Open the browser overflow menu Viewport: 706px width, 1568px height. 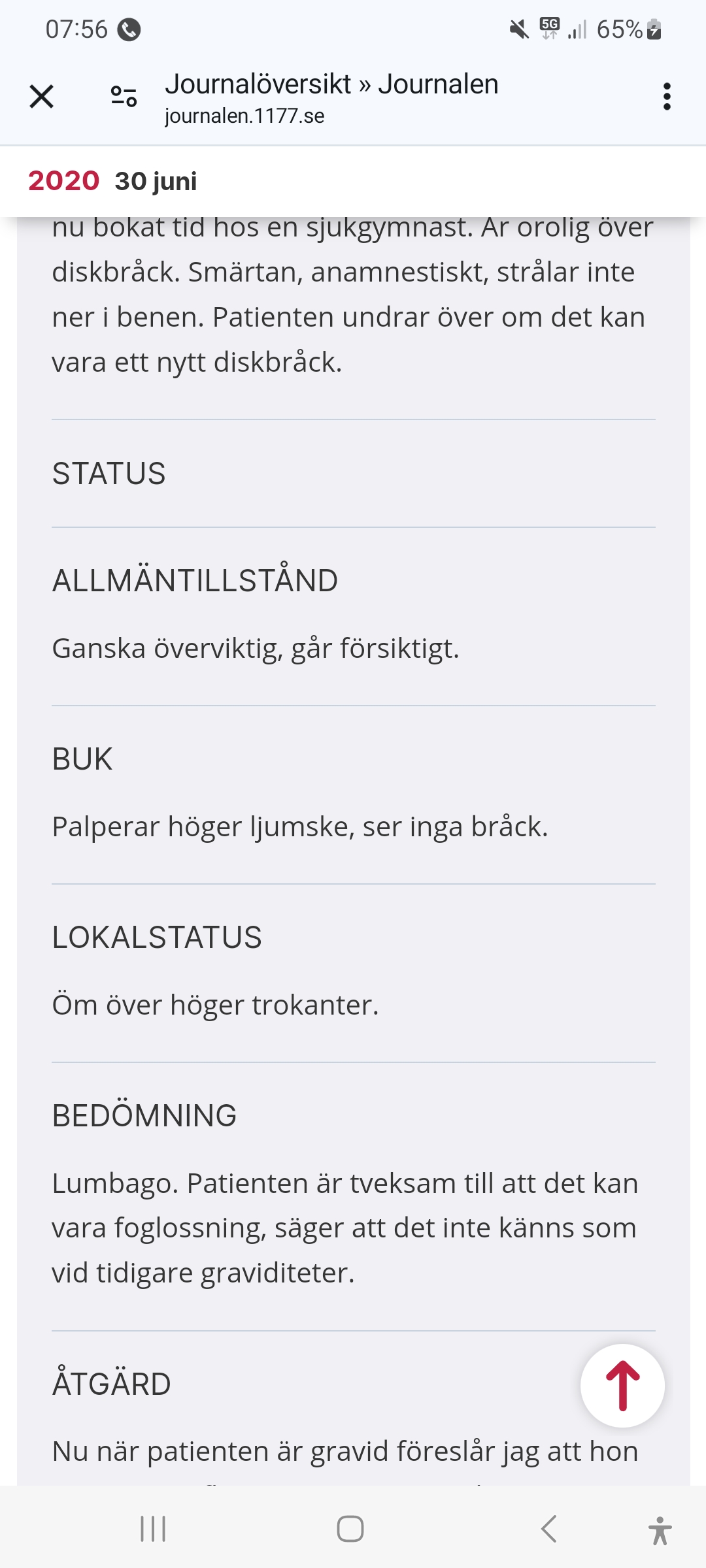click(666, 97)
